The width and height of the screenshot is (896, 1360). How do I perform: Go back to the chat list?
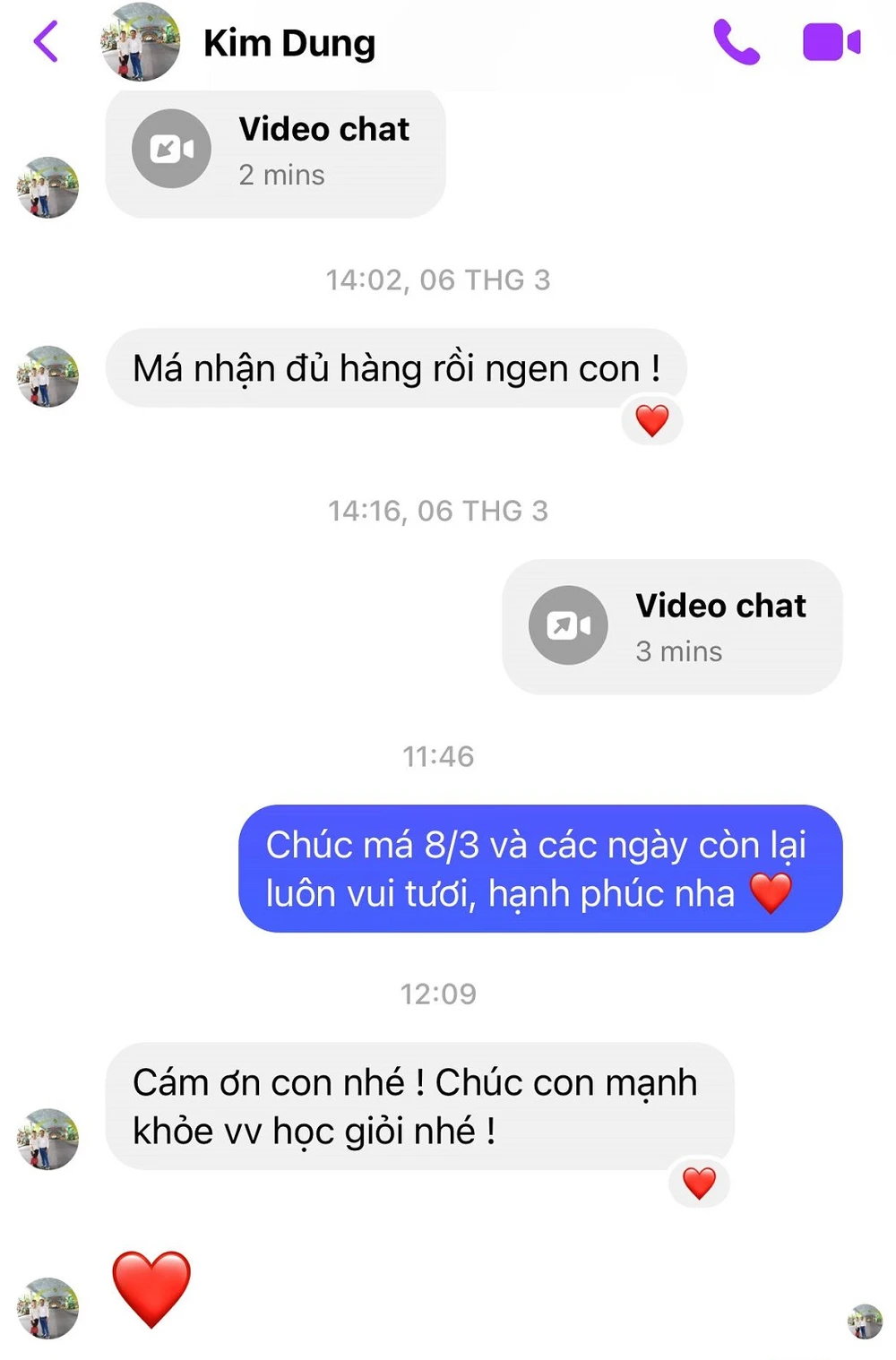46,42
